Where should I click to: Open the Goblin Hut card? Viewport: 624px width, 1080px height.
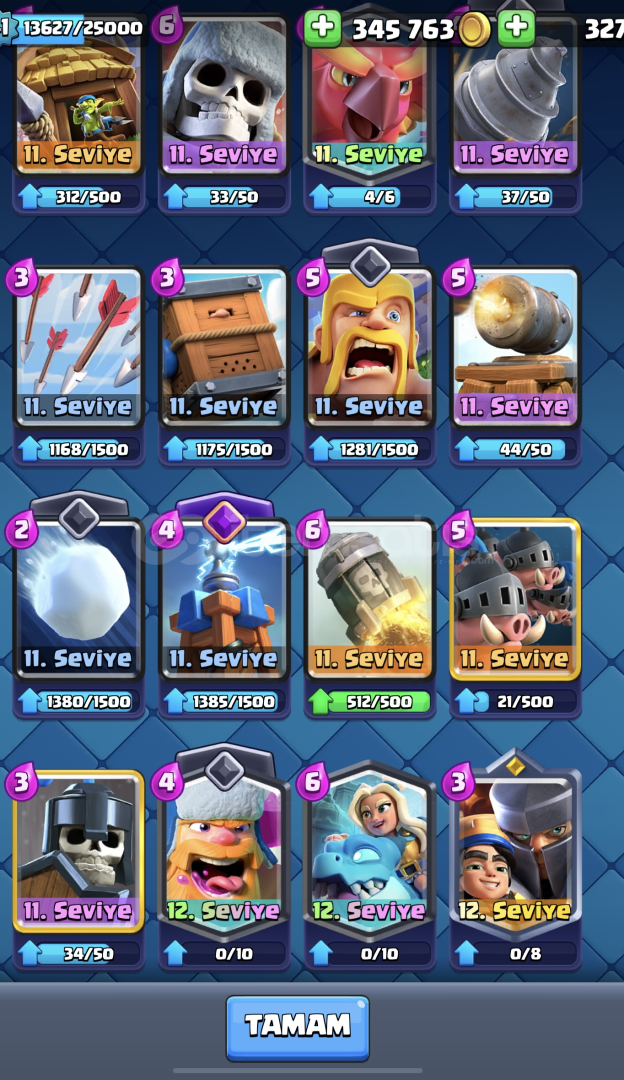click(x=79, y=100)
